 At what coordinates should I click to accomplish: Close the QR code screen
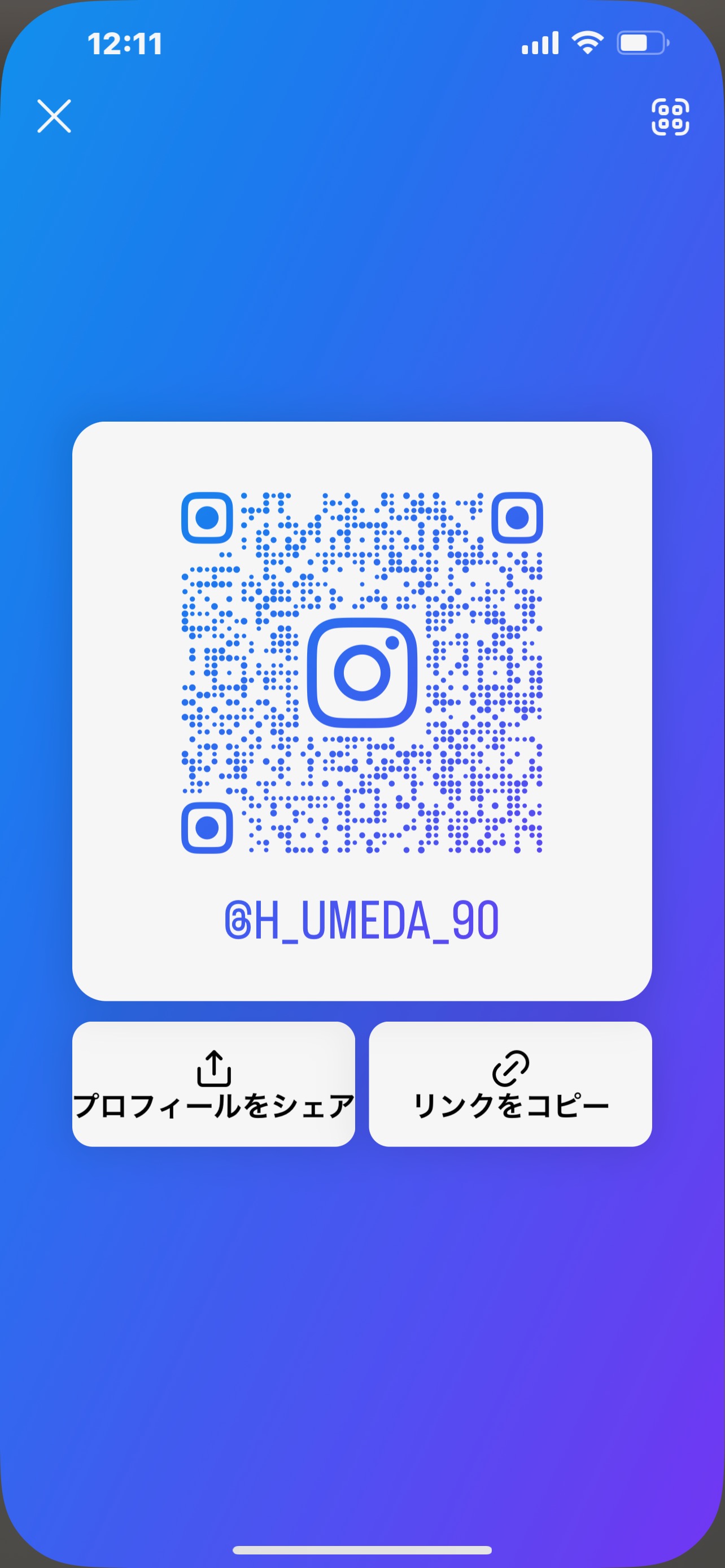pyautogui.click(x=54, y=116)
